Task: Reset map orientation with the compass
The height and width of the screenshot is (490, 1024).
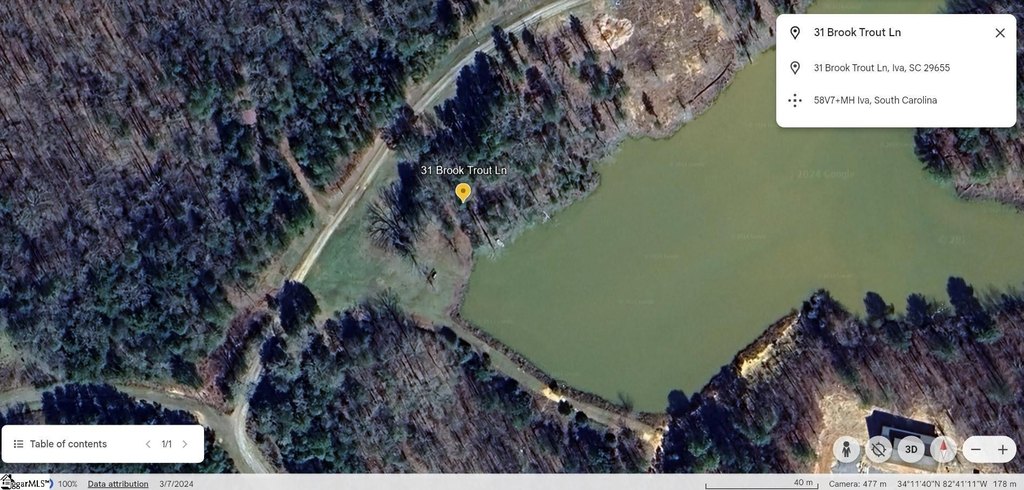Action: (x=942, y=450)
